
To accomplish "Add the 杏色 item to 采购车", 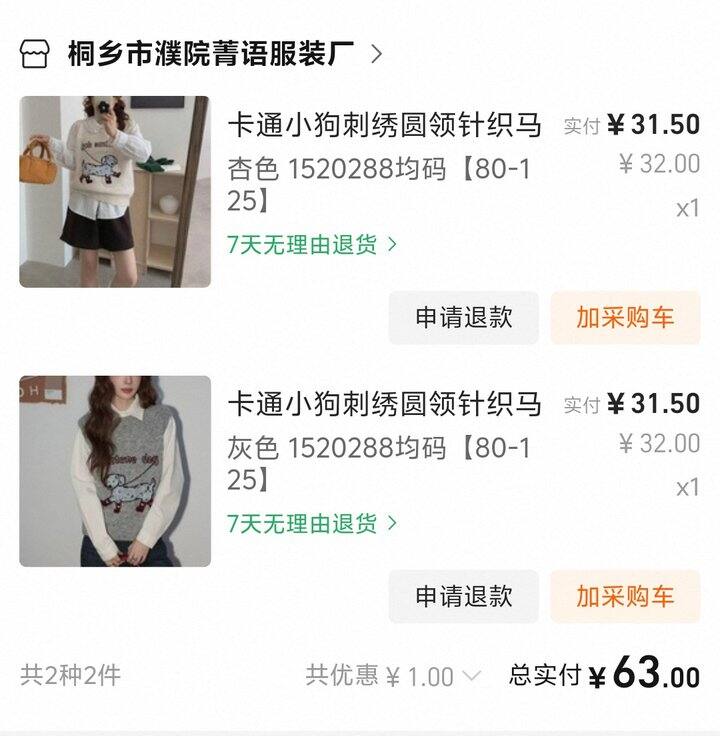I will (x=625, y=318).
